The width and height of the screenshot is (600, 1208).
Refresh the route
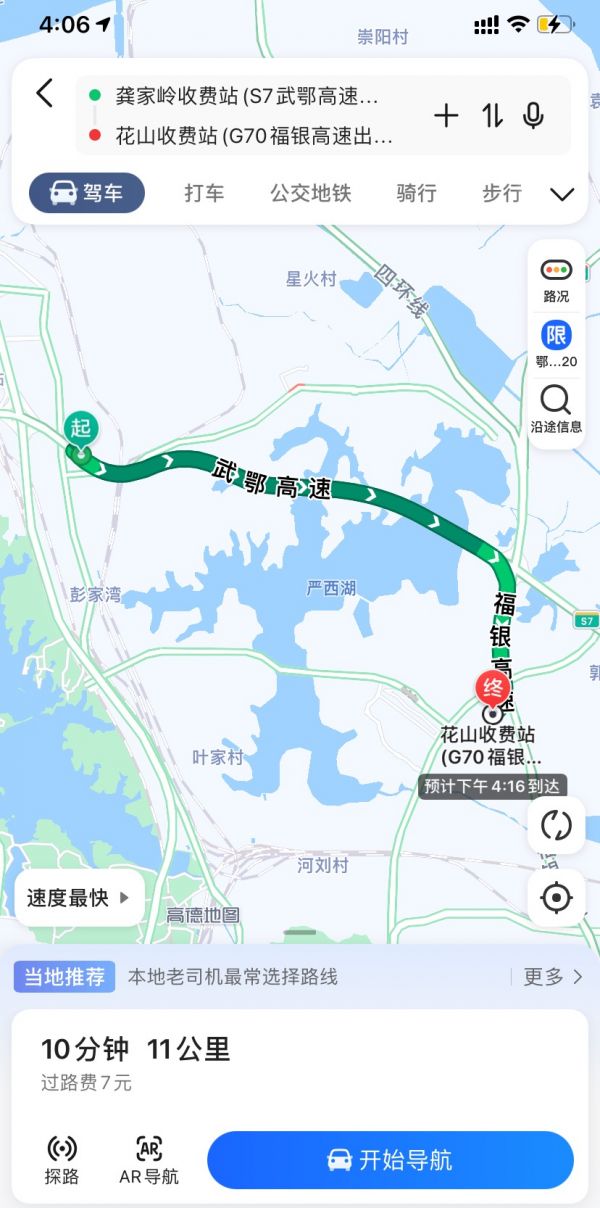click(x=556, y=826)
